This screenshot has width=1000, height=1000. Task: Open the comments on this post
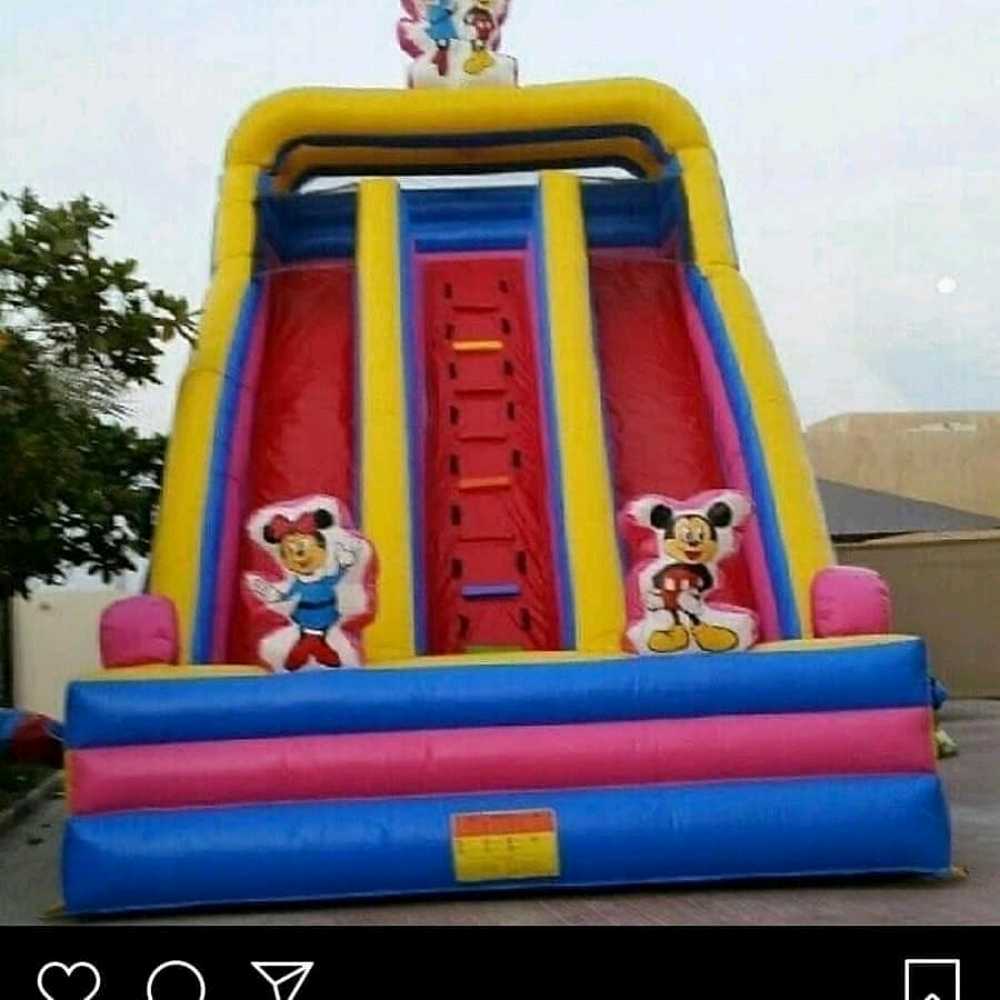point(176,981)
